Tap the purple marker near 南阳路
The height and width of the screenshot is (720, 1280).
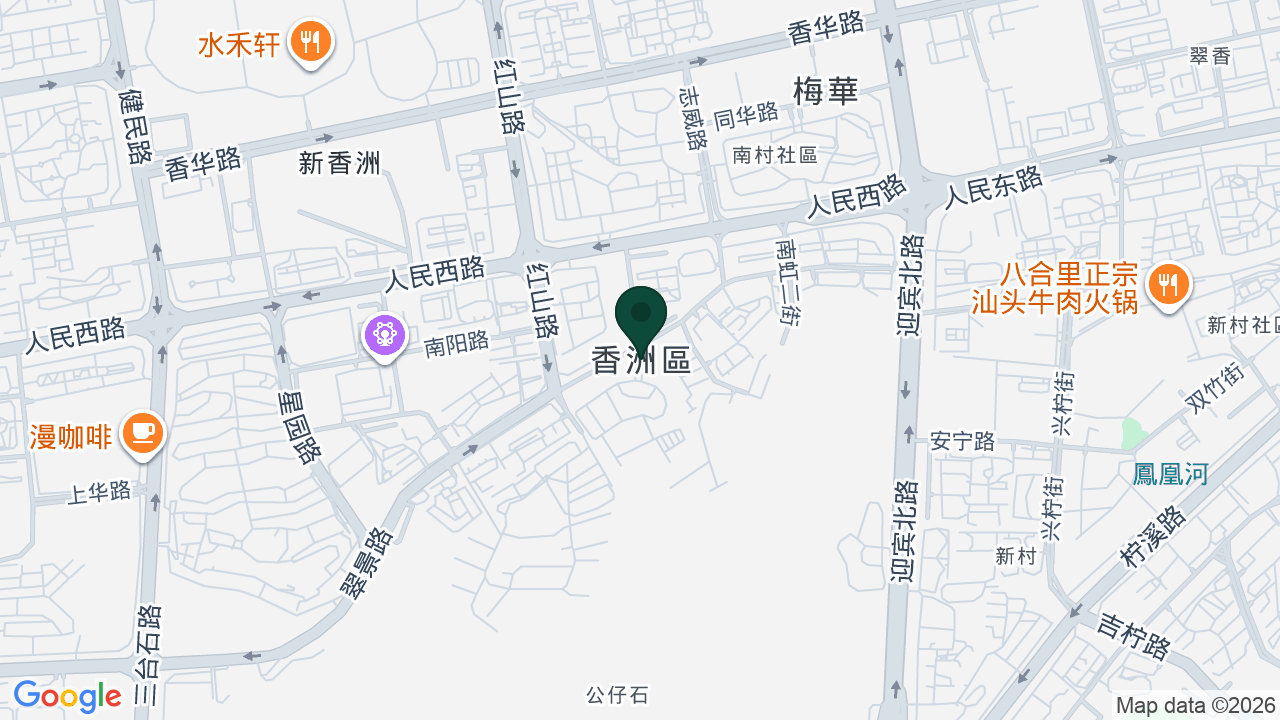click(x=385, y=336)
